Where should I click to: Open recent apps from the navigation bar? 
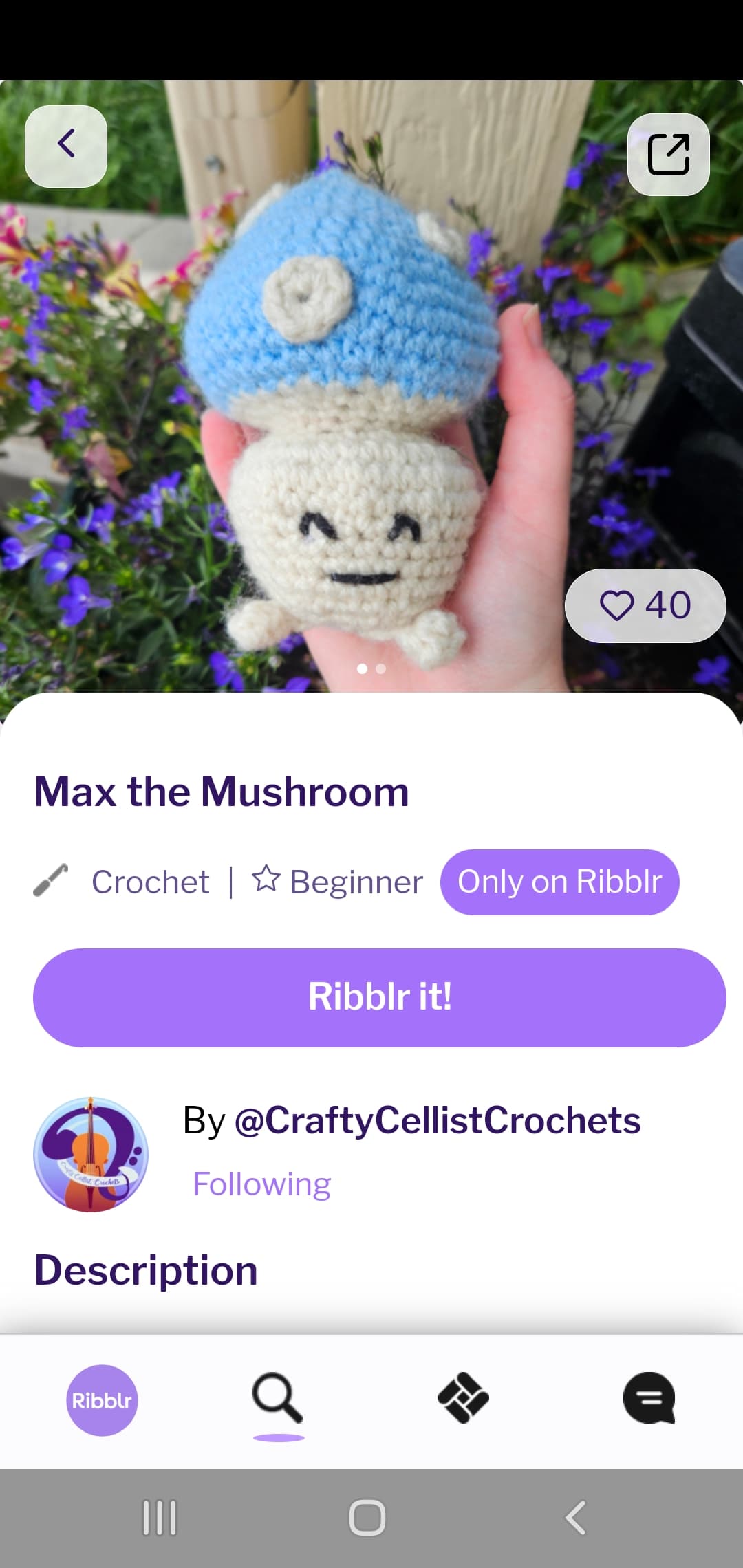[x=160, y=1518]
